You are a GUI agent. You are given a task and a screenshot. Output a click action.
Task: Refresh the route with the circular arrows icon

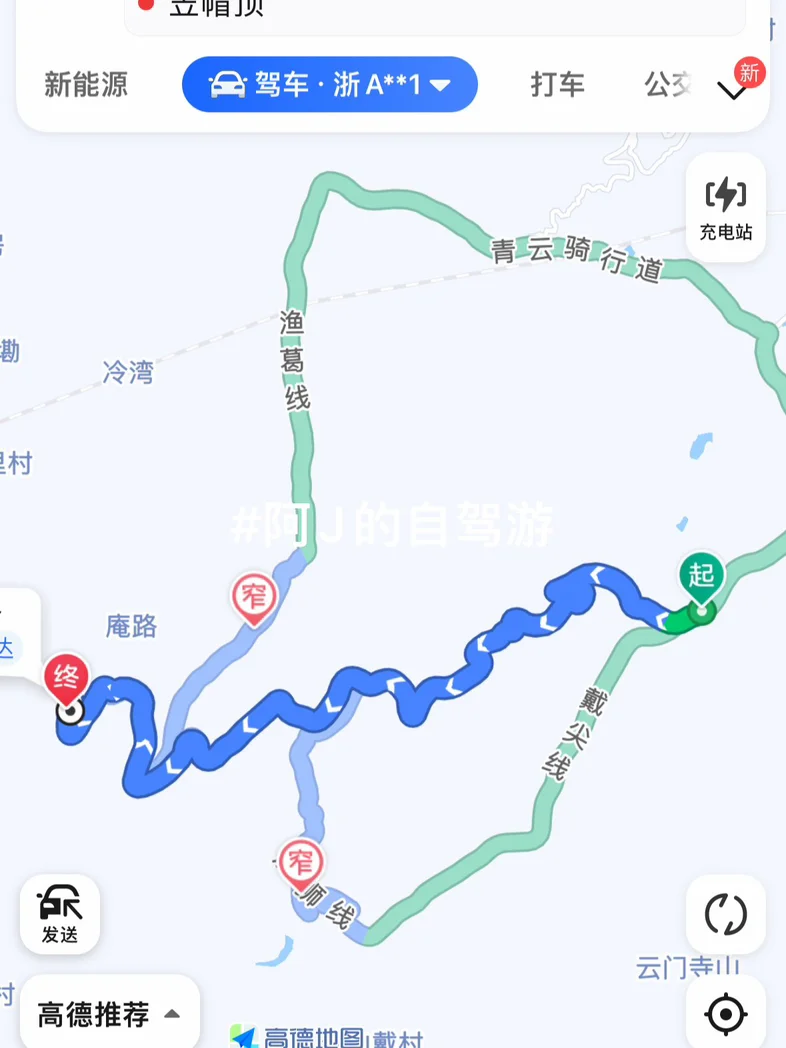click(726, 913)
